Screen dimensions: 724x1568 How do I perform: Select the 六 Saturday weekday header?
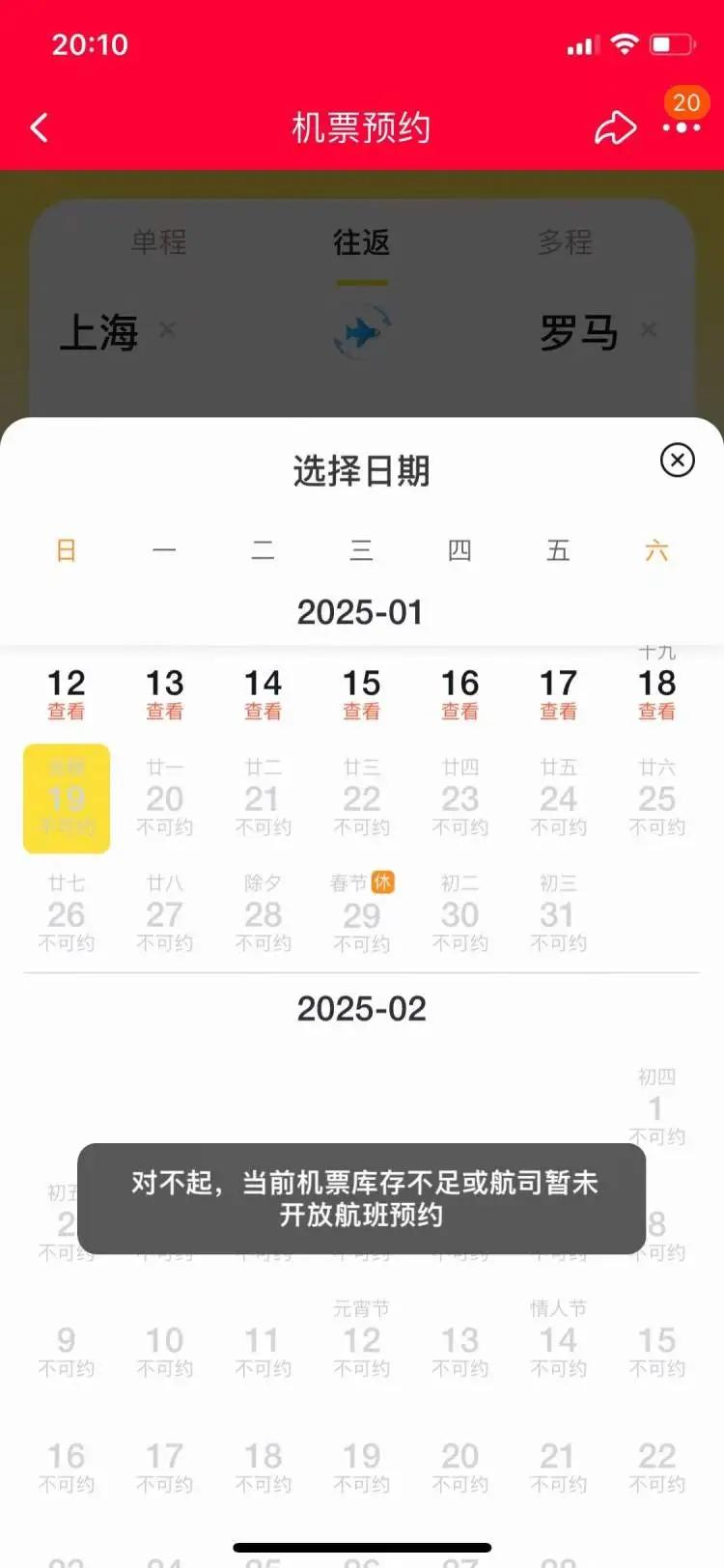tap(657, 549)
